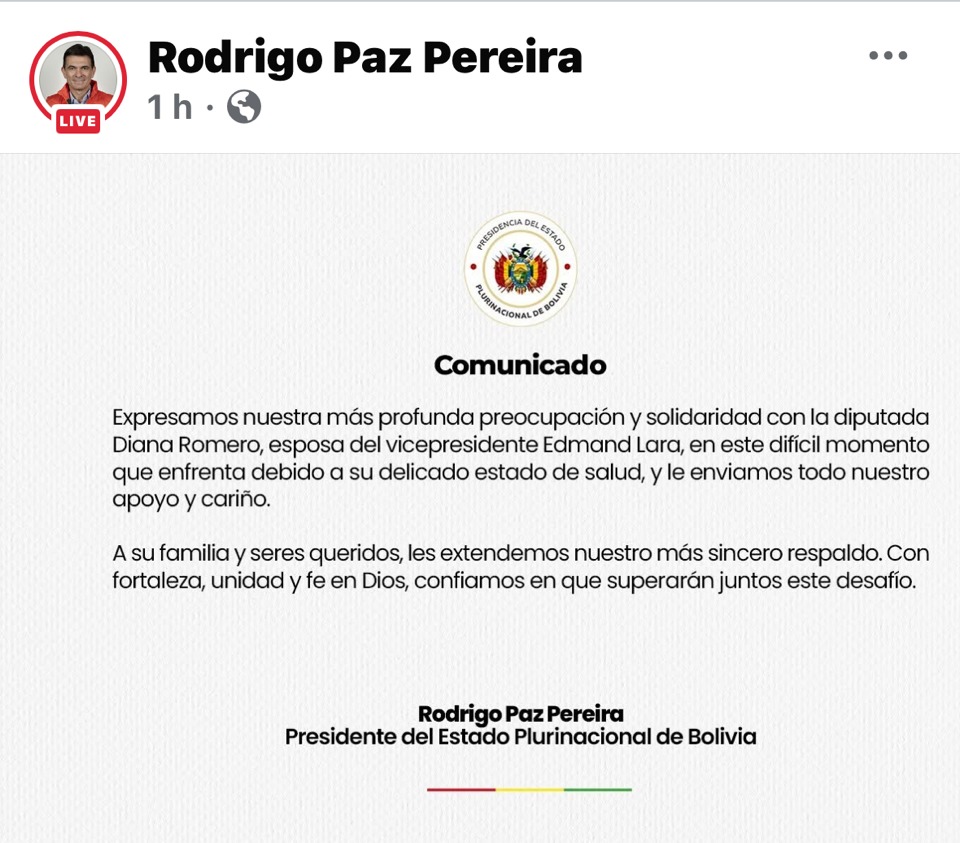The width and height of the screenshot is (960, 843).
Task: Visit the Rodrigo Paz Pereira profile name
Action: pyautogui.click(x=365, y=58)
